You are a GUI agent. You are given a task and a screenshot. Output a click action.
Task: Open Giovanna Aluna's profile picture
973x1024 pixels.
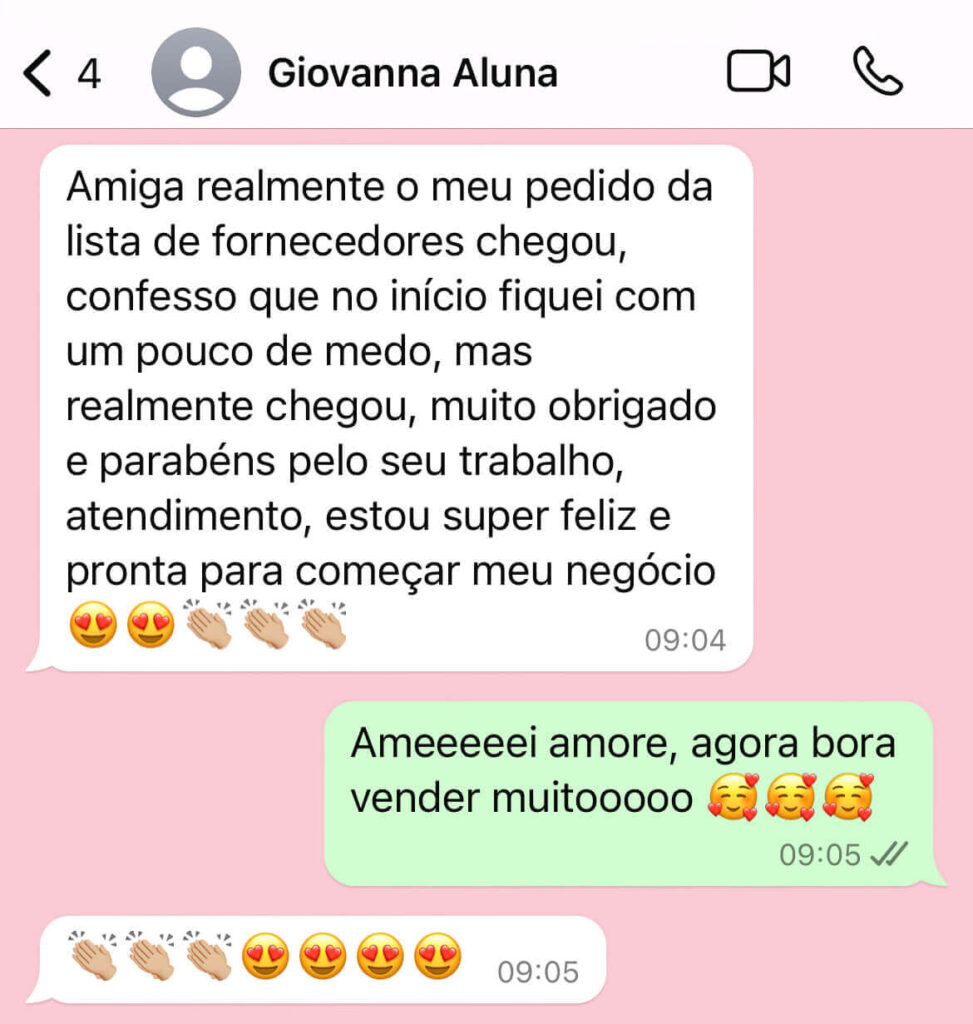click(x=195, y=73)
